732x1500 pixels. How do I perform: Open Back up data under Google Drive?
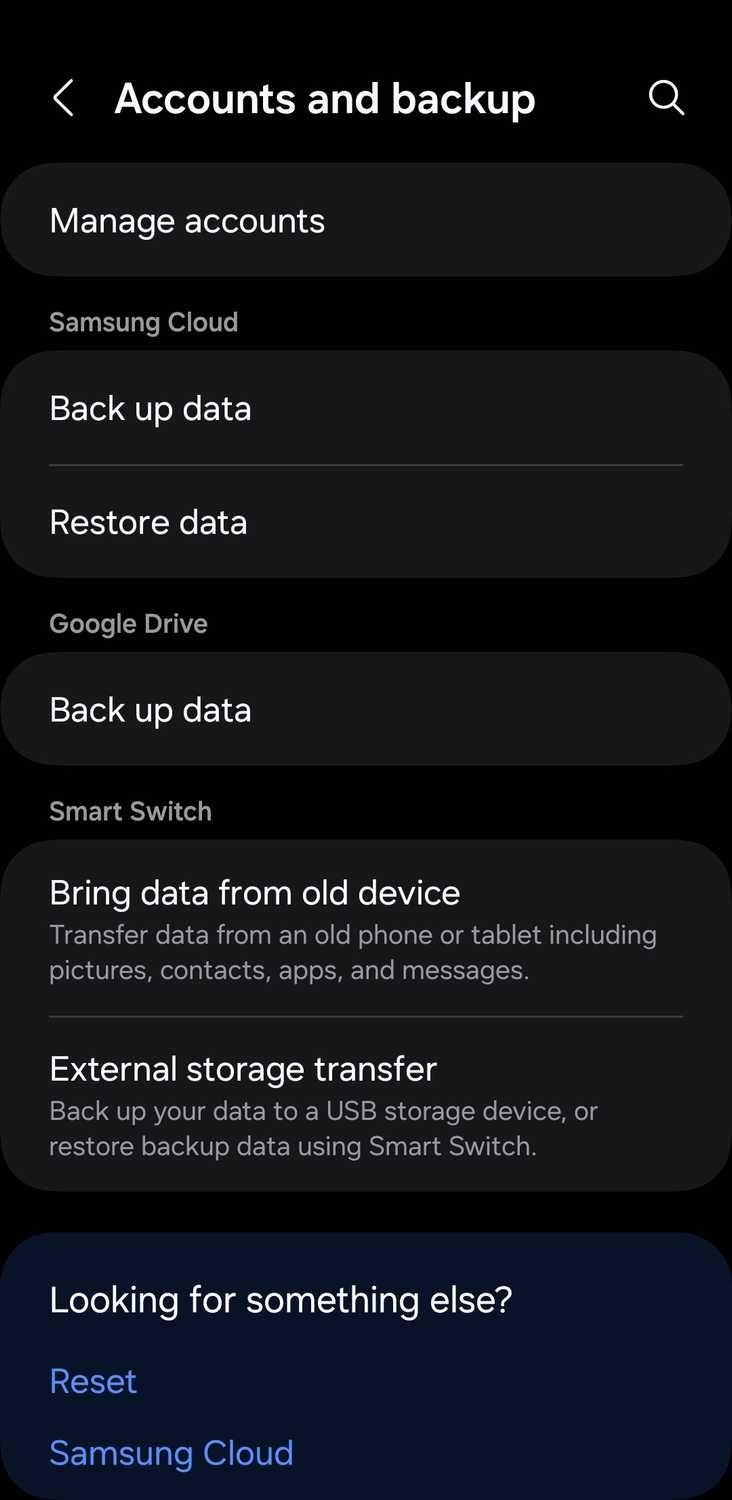[366, 709]
